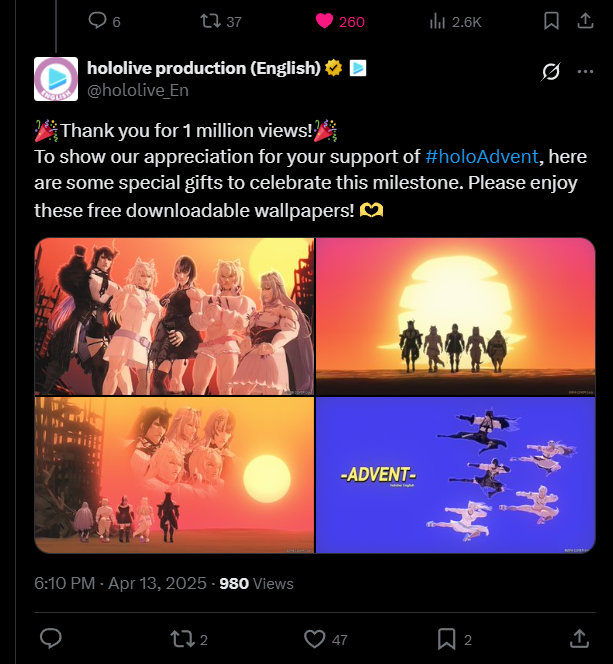Viewport: 613px width, 664px height.
Task: Open wallpaper of five characters posing
Action: pyautogui.click(x=175, y=316)
